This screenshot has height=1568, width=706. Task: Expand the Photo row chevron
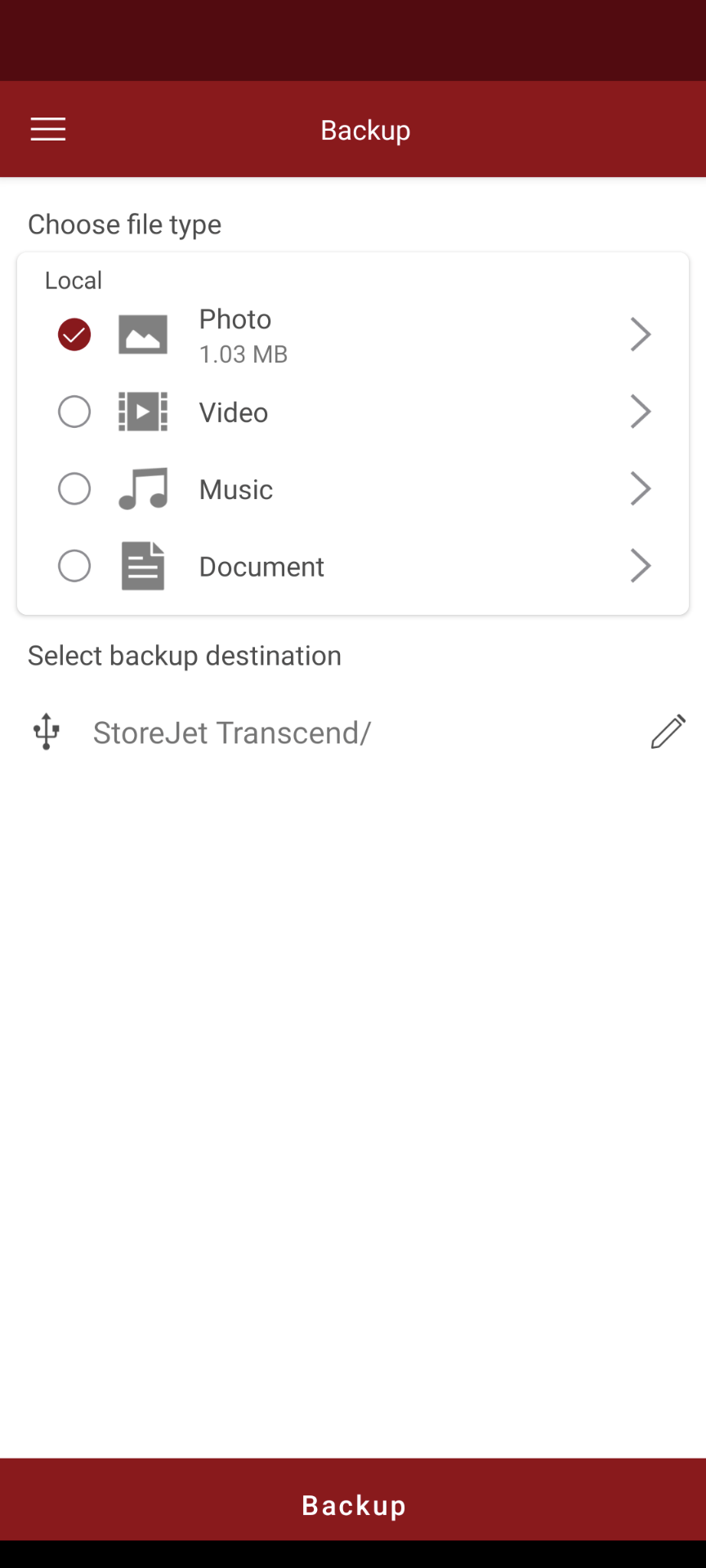point(641,335)
